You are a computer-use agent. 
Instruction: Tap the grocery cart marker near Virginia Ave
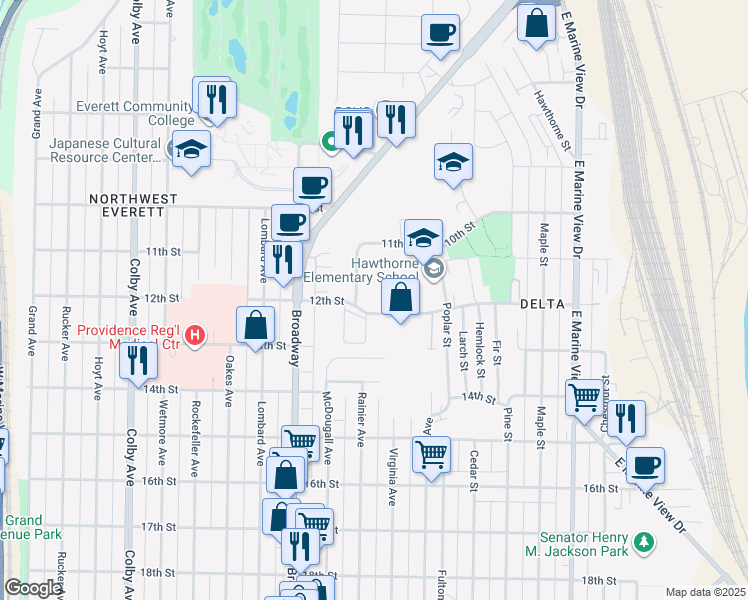click(431, 455)
